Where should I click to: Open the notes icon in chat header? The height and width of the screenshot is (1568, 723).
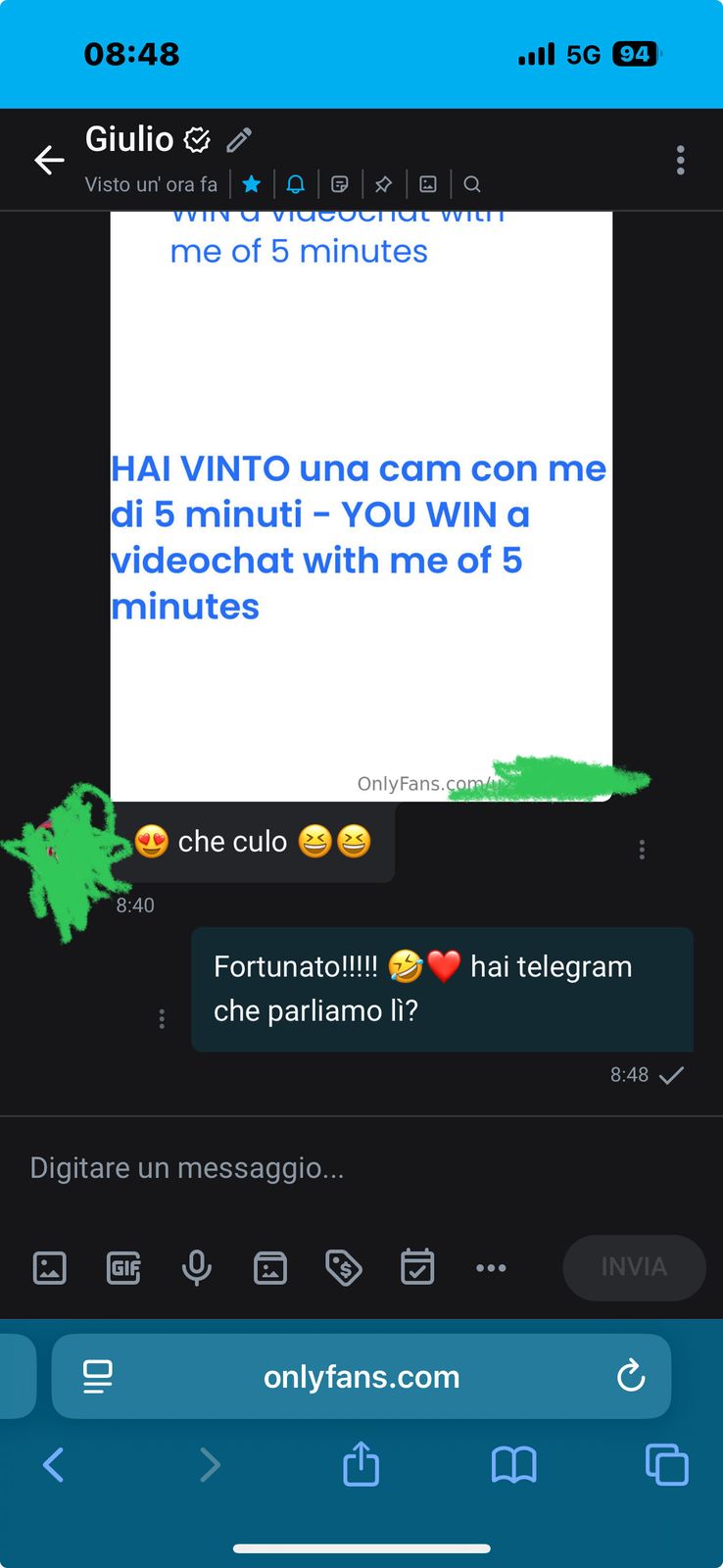click(340, 184)
